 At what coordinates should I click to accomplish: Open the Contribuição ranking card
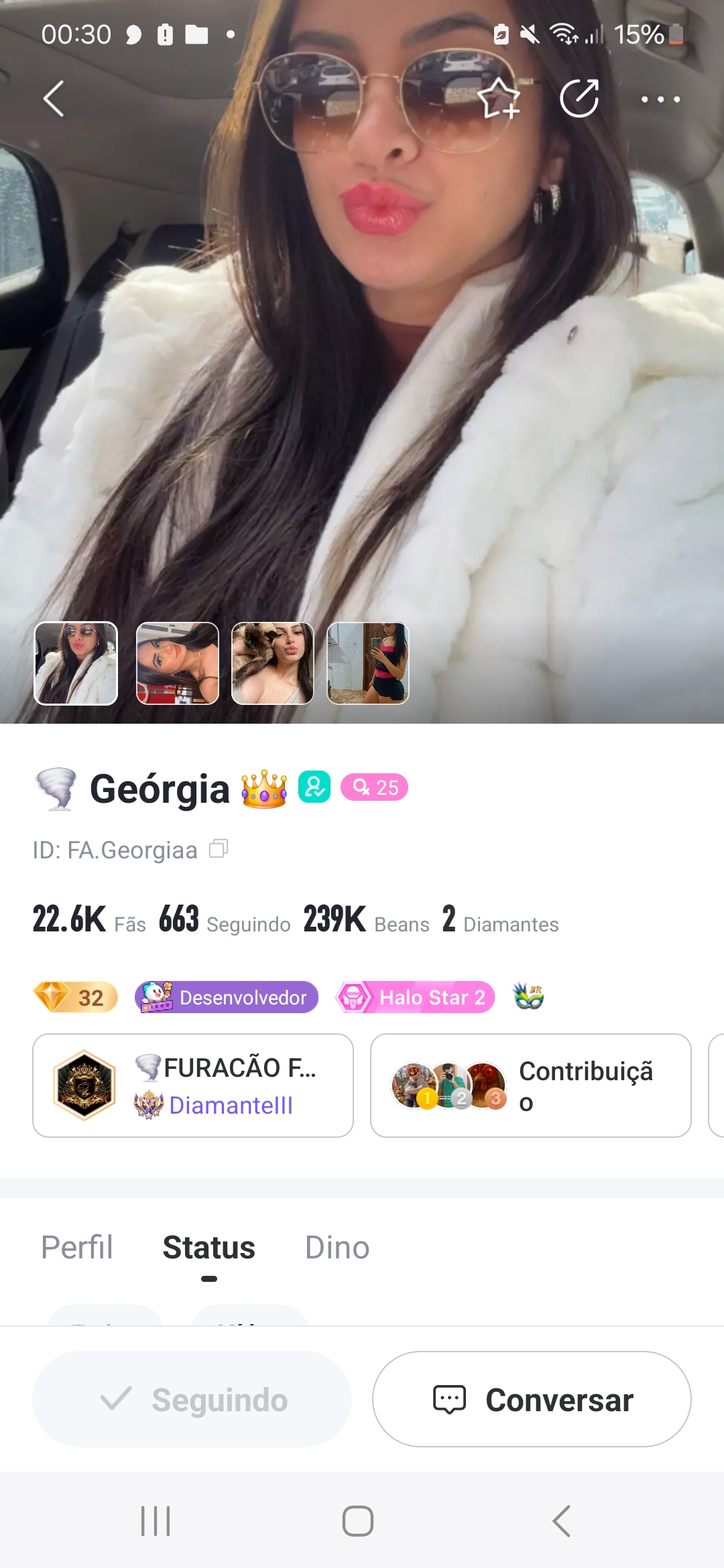click(531, 1086)
